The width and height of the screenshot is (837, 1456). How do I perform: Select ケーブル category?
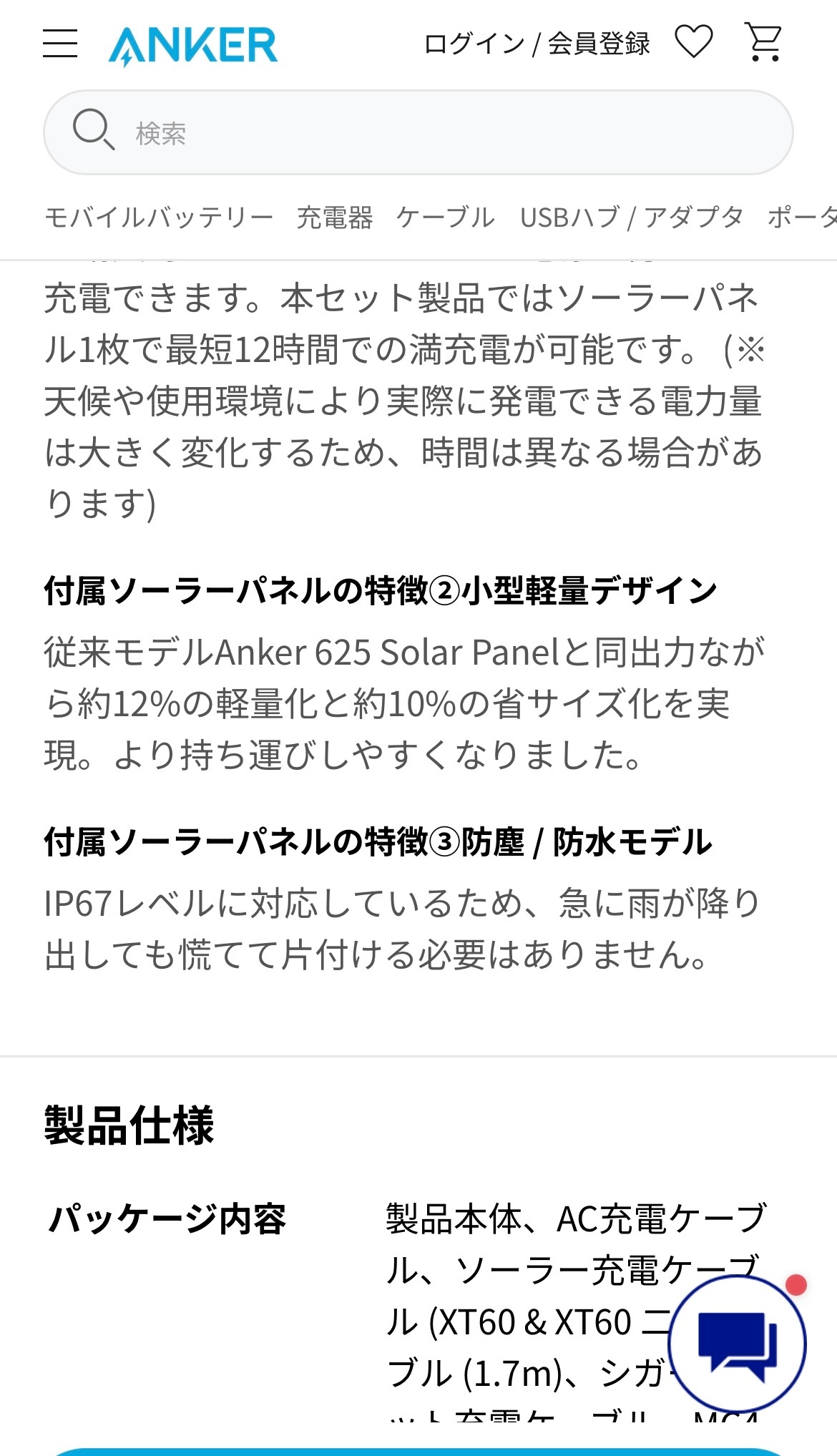[x=446, y=218]
